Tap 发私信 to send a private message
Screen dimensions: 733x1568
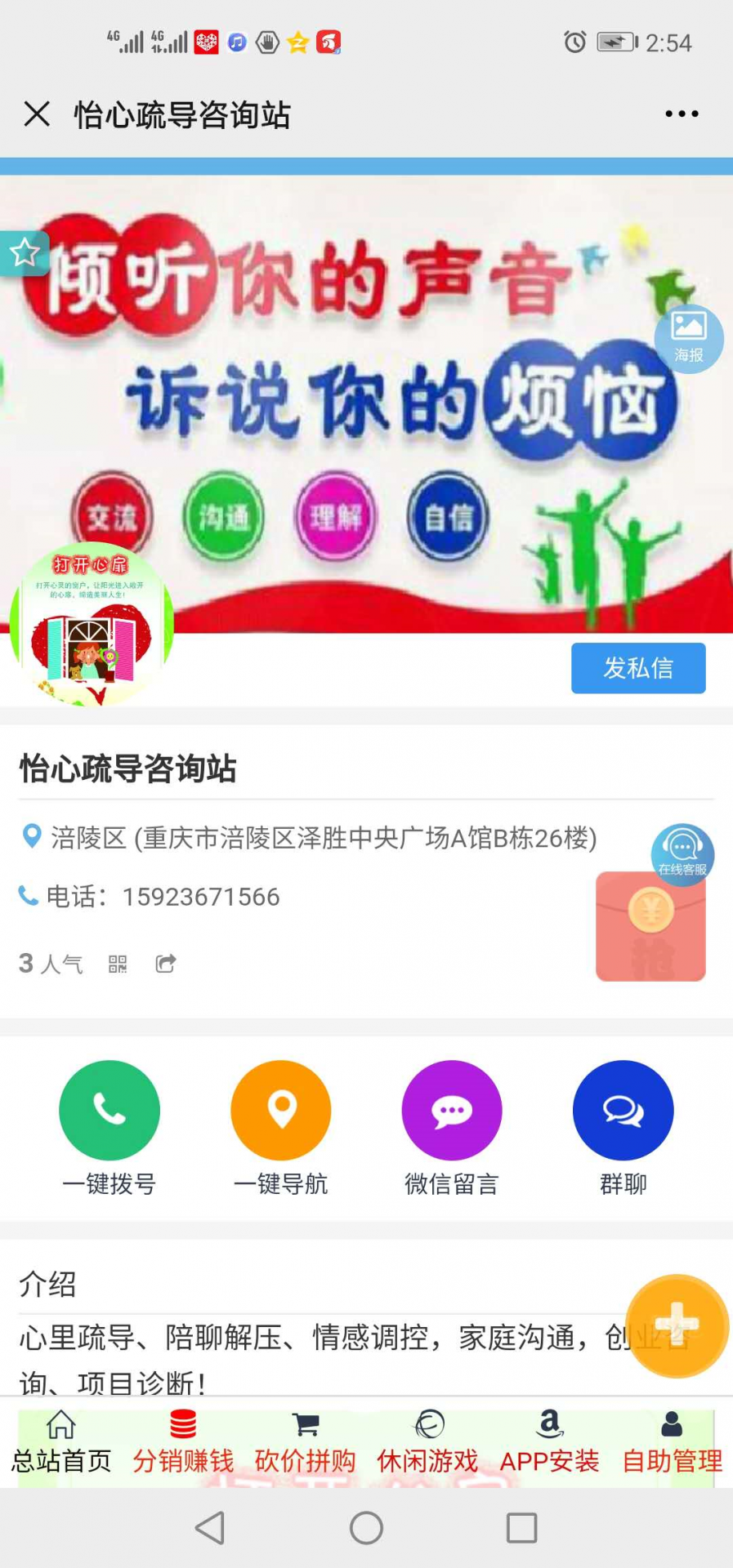pyautogui.click(x=637, y=668)
